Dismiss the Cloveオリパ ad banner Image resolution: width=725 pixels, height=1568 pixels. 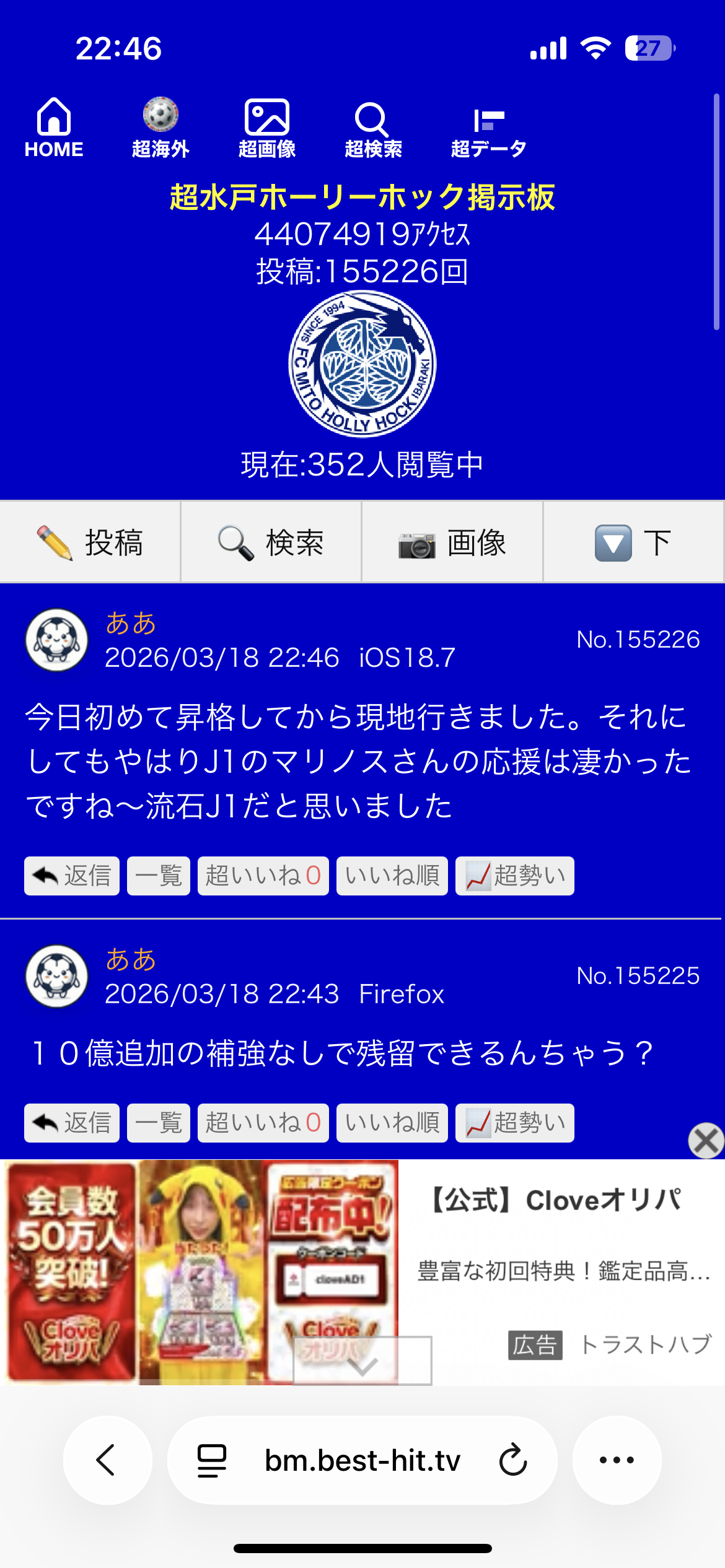point(706,1140)
